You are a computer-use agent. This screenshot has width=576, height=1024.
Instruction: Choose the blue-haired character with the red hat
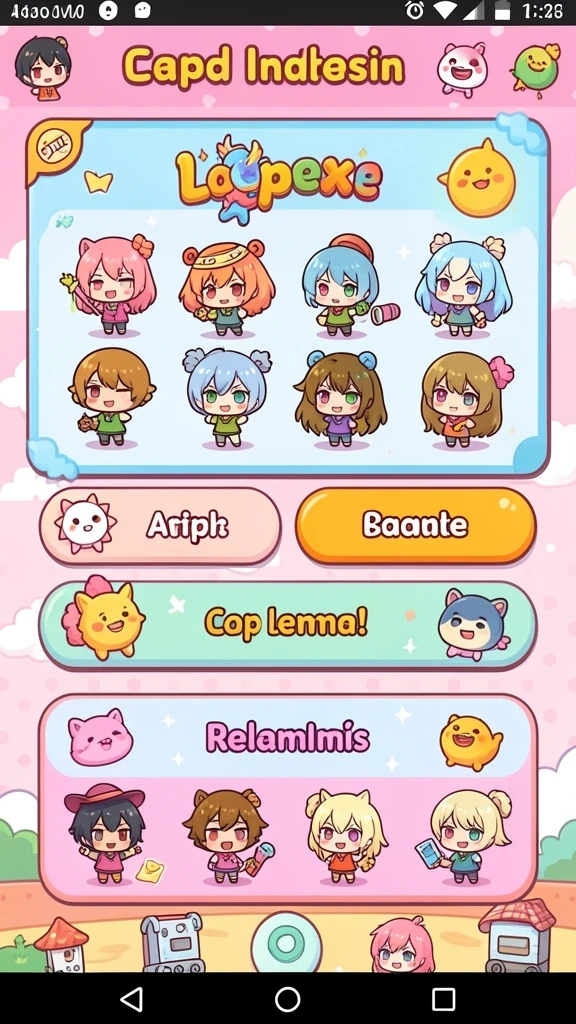341,286
